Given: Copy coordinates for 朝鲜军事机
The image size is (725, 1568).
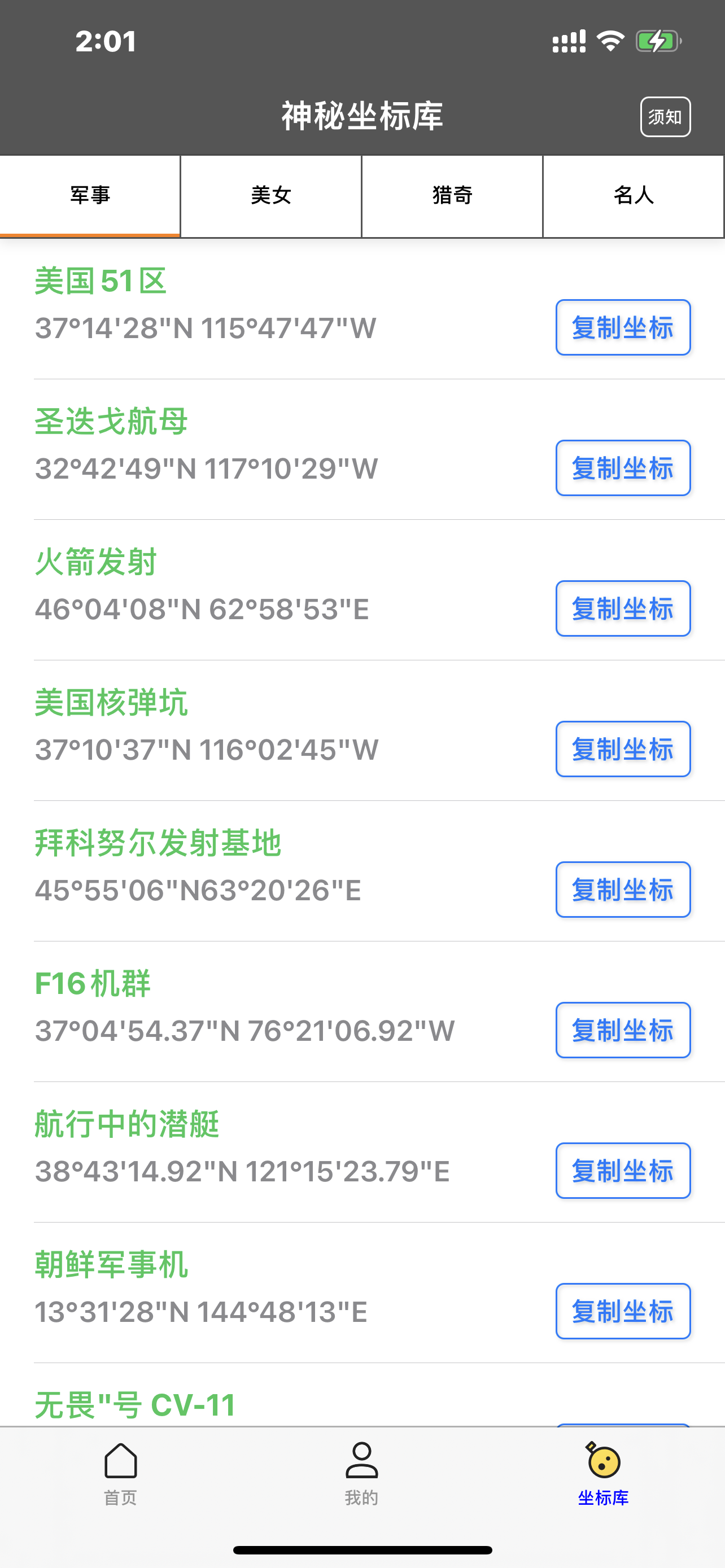Looking at the screenshot, I should pos(623,1312).
